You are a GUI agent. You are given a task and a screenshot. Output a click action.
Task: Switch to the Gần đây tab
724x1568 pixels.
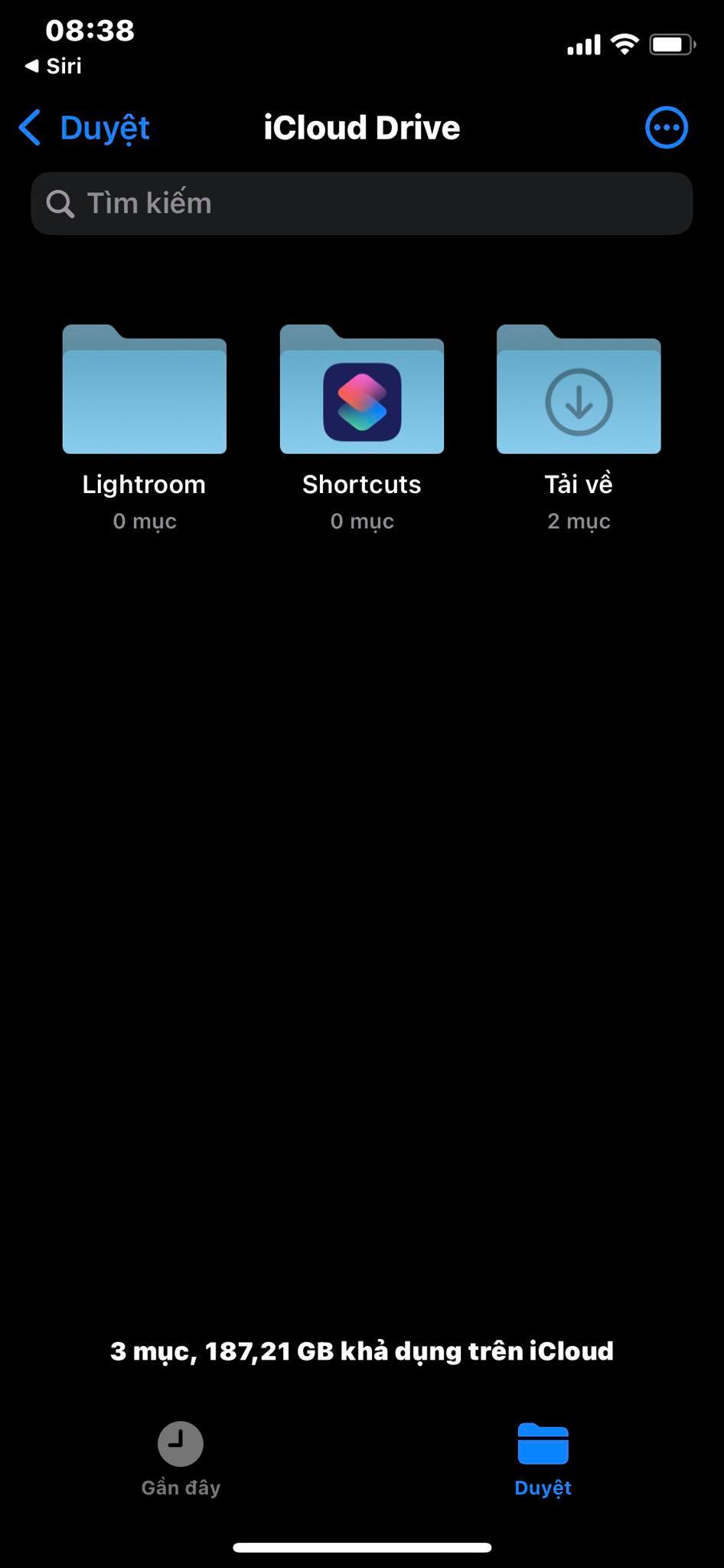(181, 1460)
